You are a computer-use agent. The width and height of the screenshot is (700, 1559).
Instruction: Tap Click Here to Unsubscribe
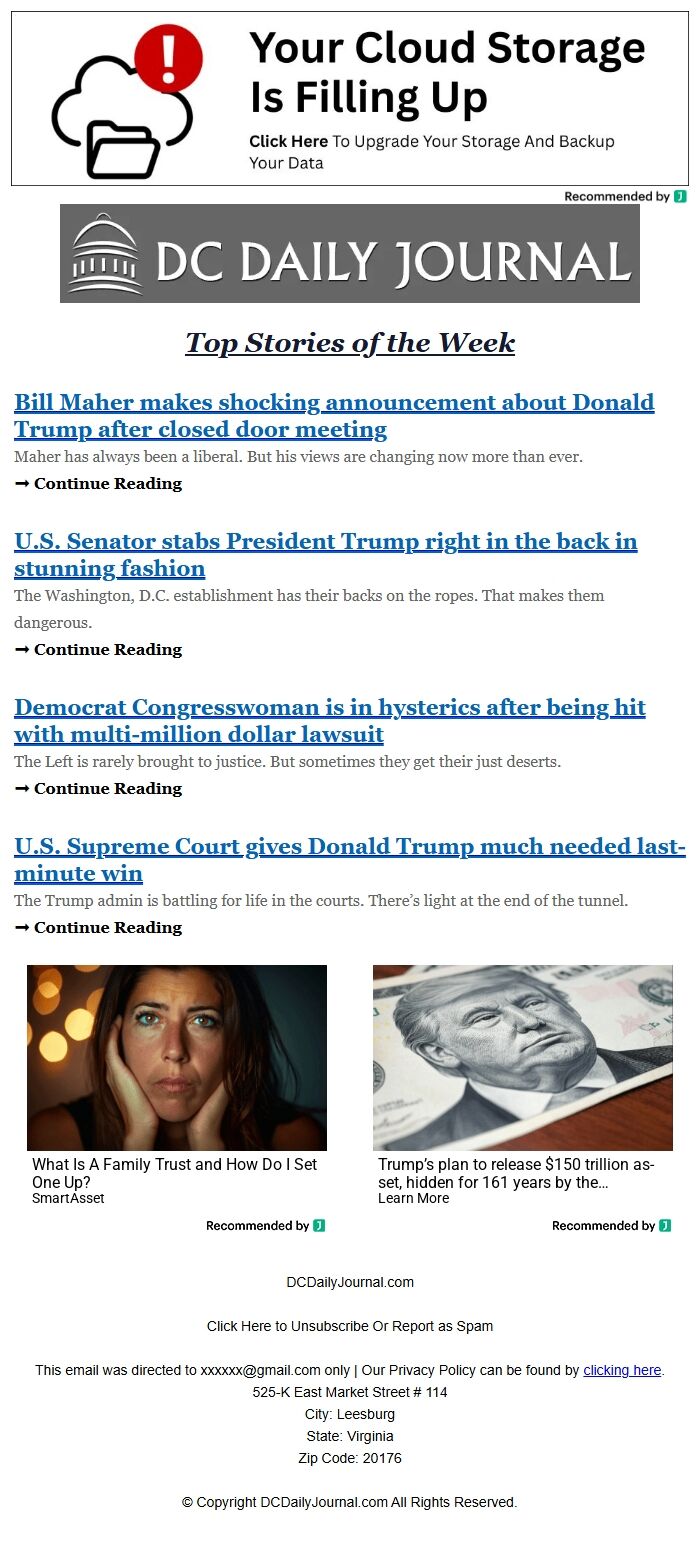349,1326
